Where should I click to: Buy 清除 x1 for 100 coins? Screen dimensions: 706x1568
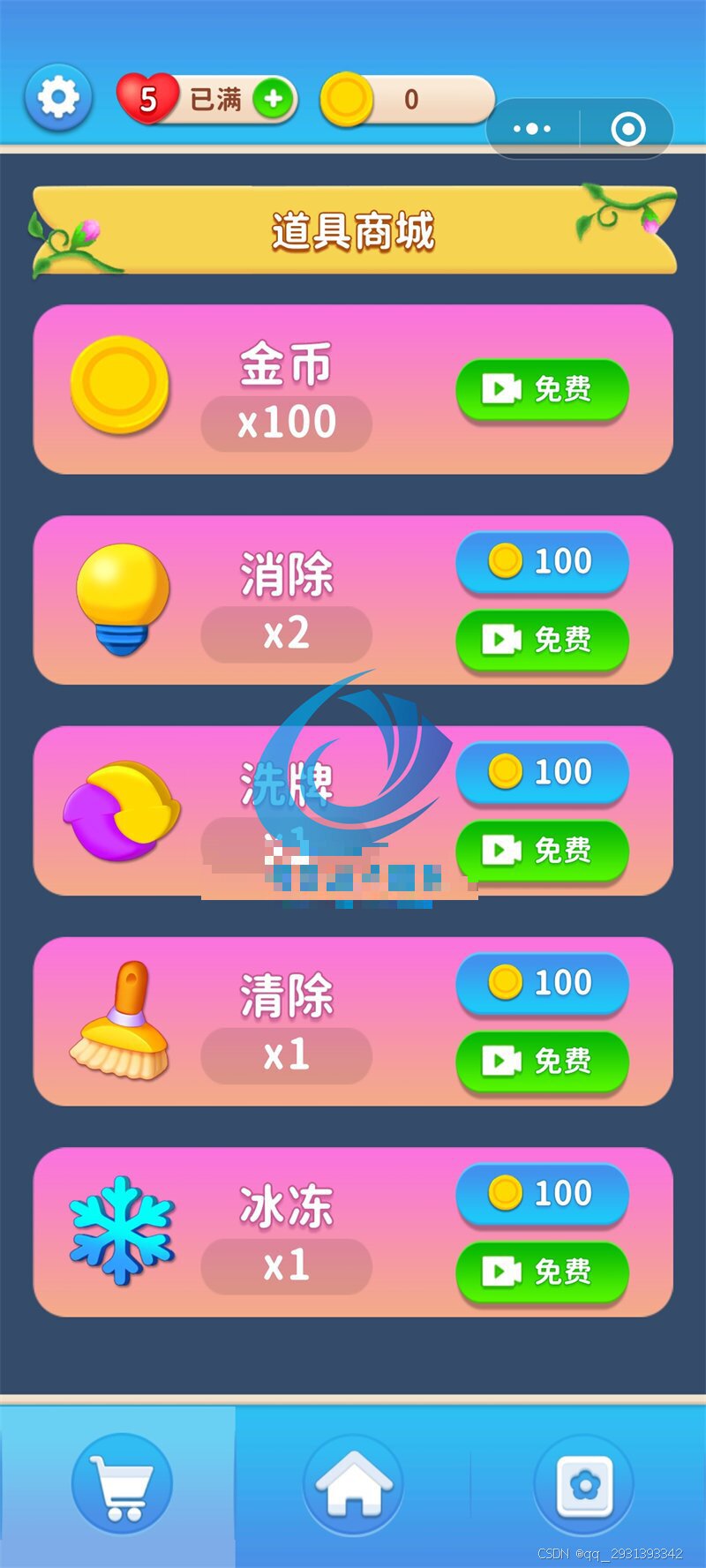click(x=541, y=982)
